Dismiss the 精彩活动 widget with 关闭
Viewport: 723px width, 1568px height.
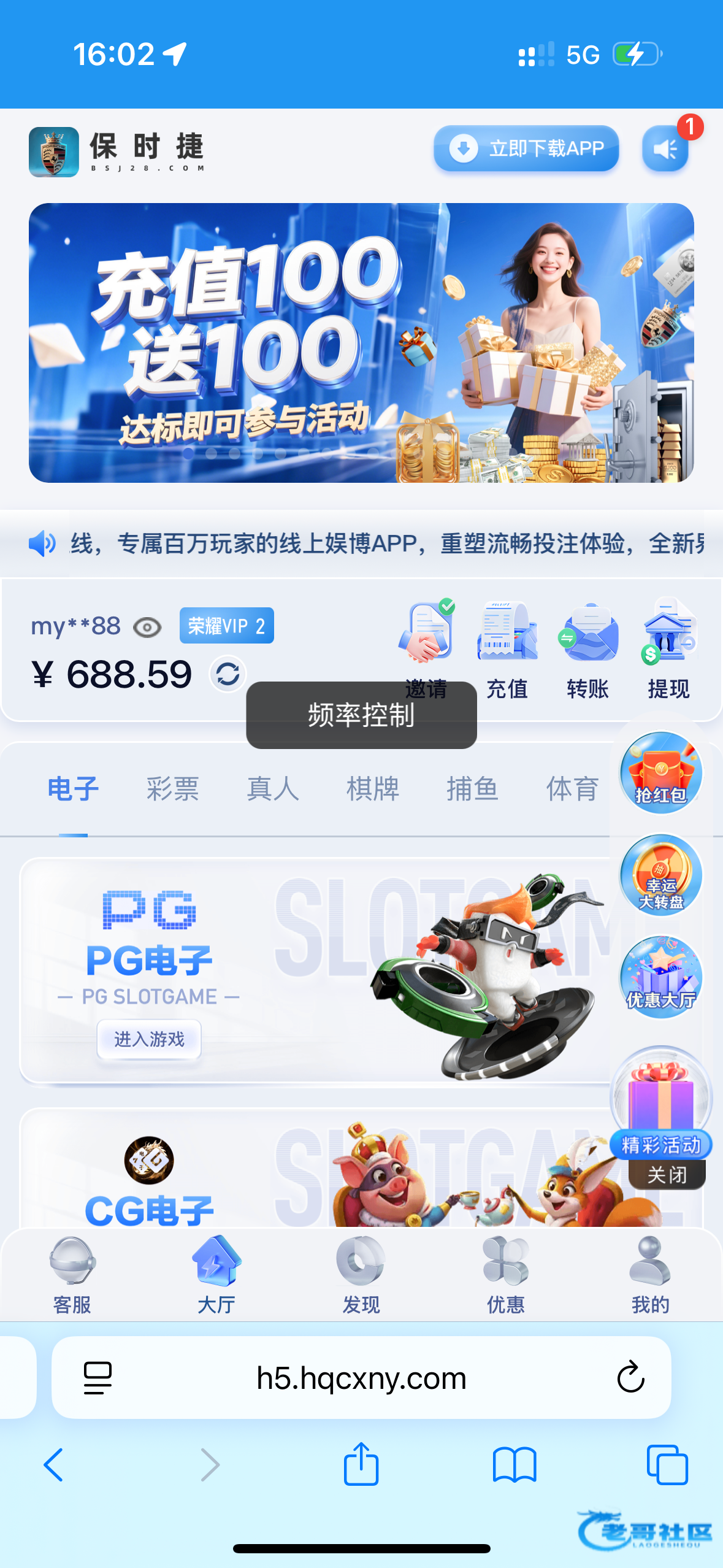pyautogui.click(x=667, y=1175)
